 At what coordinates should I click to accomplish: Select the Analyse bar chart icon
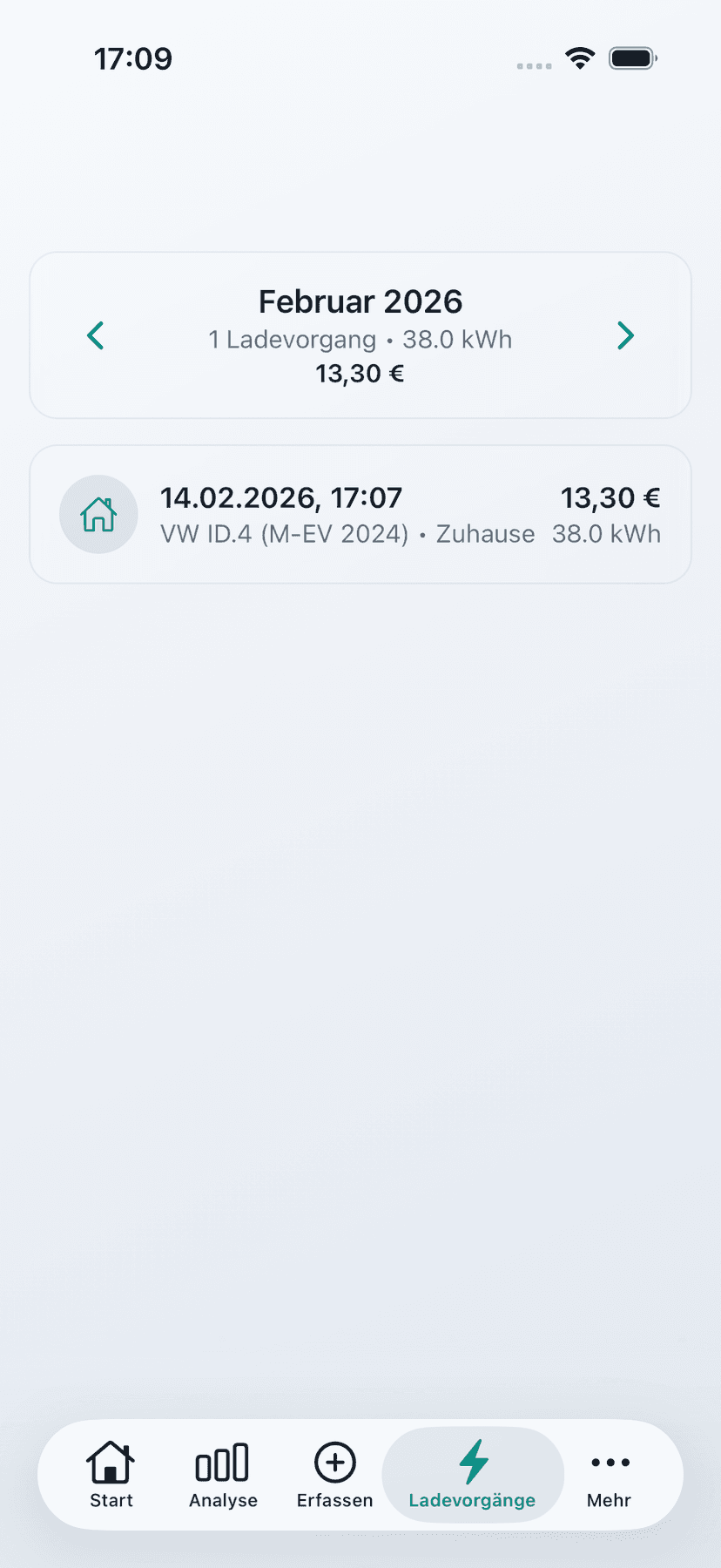[x=222, y=1463]
